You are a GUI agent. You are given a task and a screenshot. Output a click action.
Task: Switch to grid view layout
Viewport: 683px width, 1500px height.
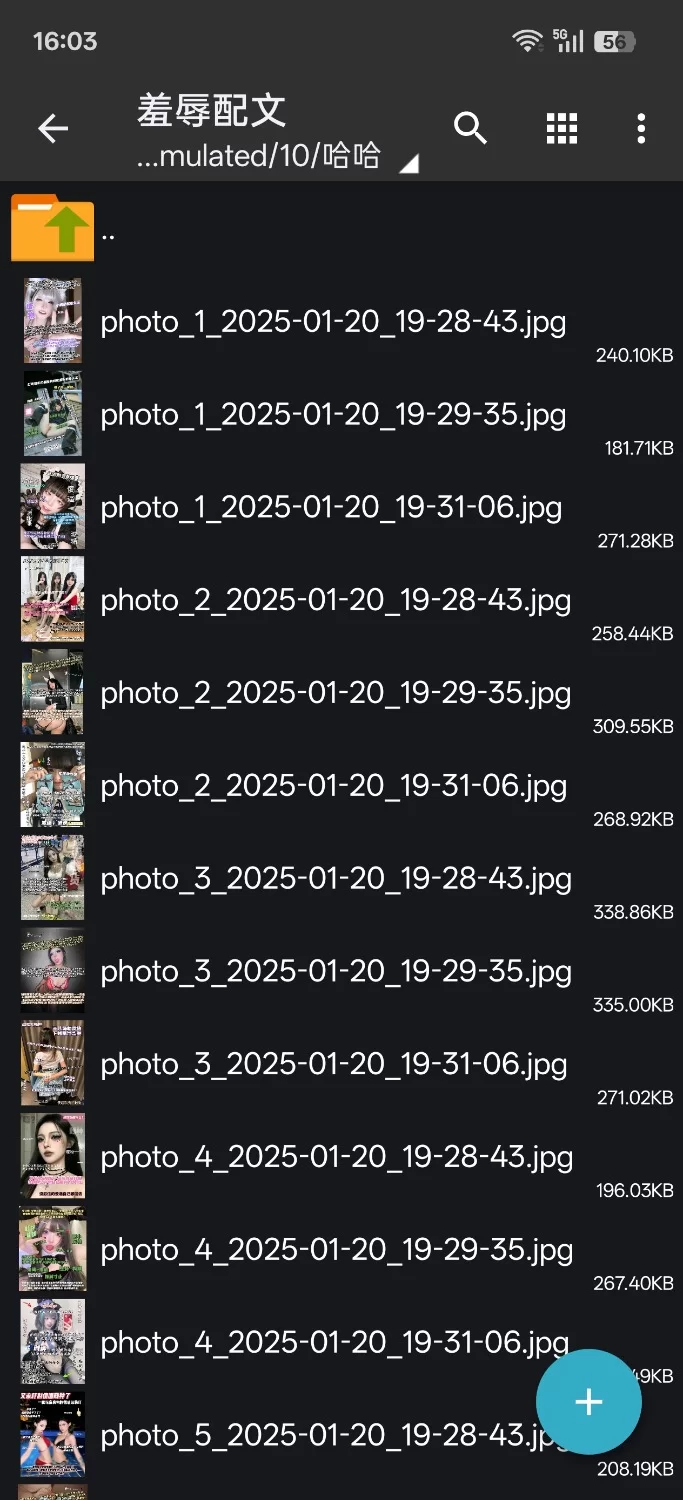coord(562,128)
